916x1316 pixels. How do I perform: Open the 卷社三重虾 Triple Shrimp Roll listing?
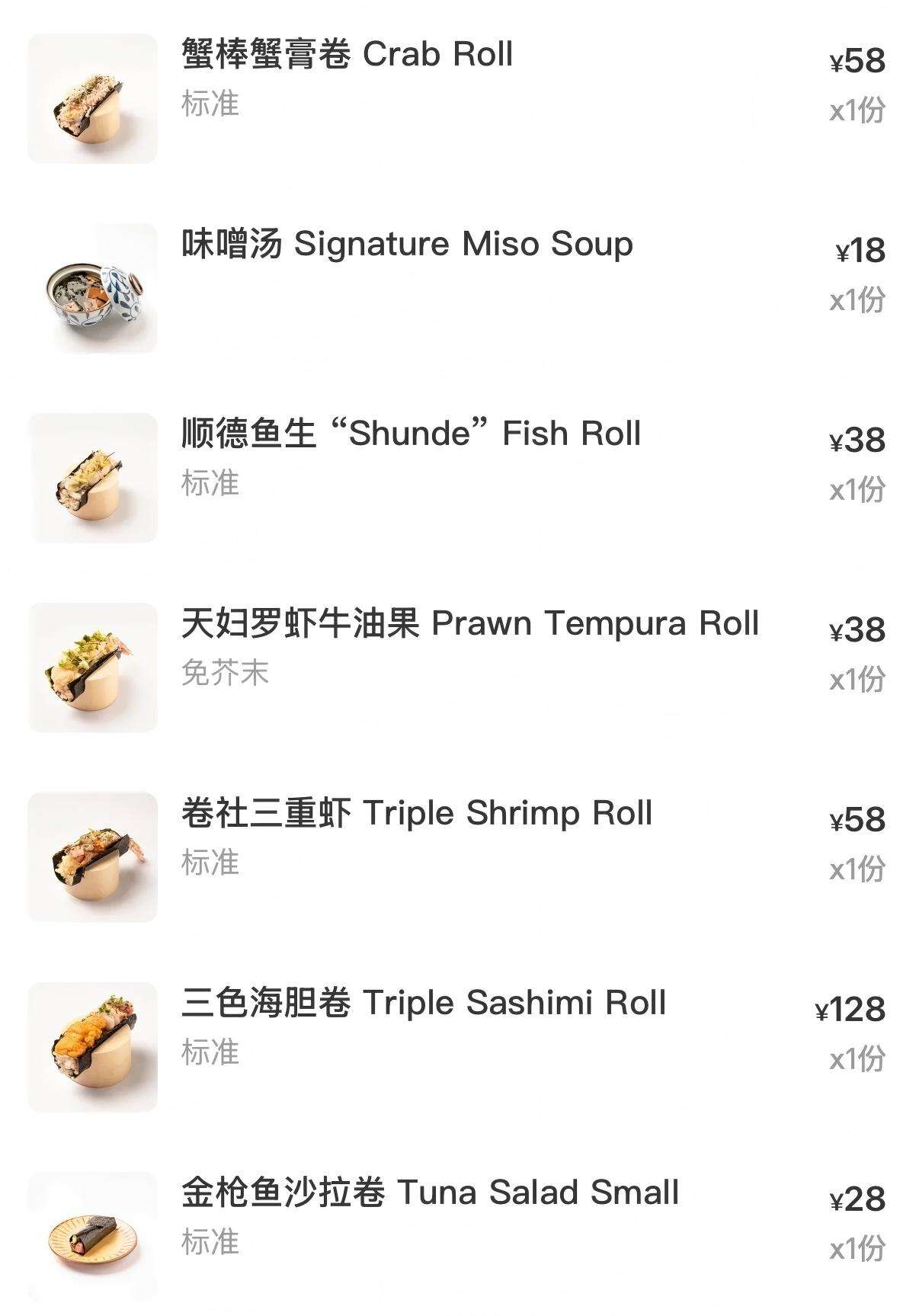coord(415,814)
